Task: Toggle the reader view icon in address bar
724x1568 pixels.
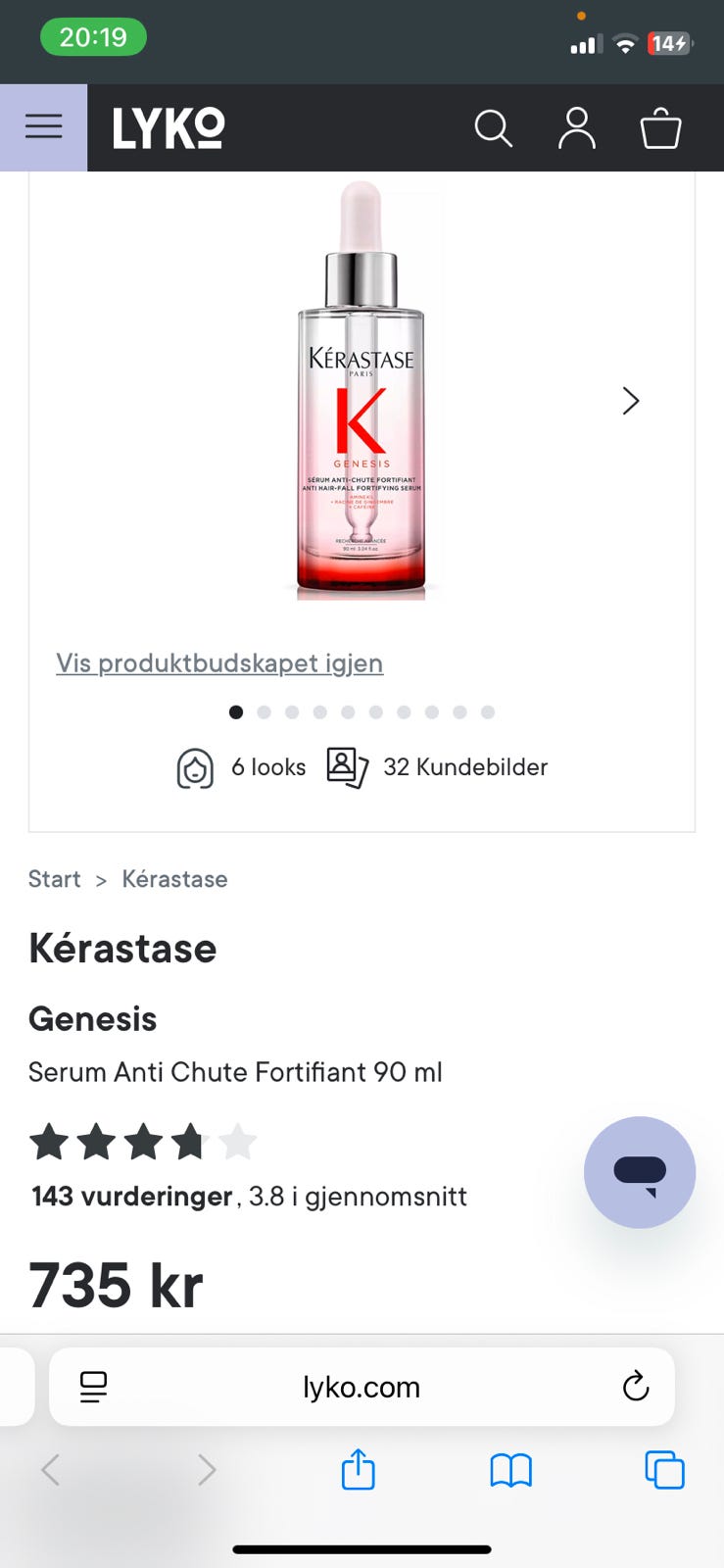Action: coord(92,1387)
